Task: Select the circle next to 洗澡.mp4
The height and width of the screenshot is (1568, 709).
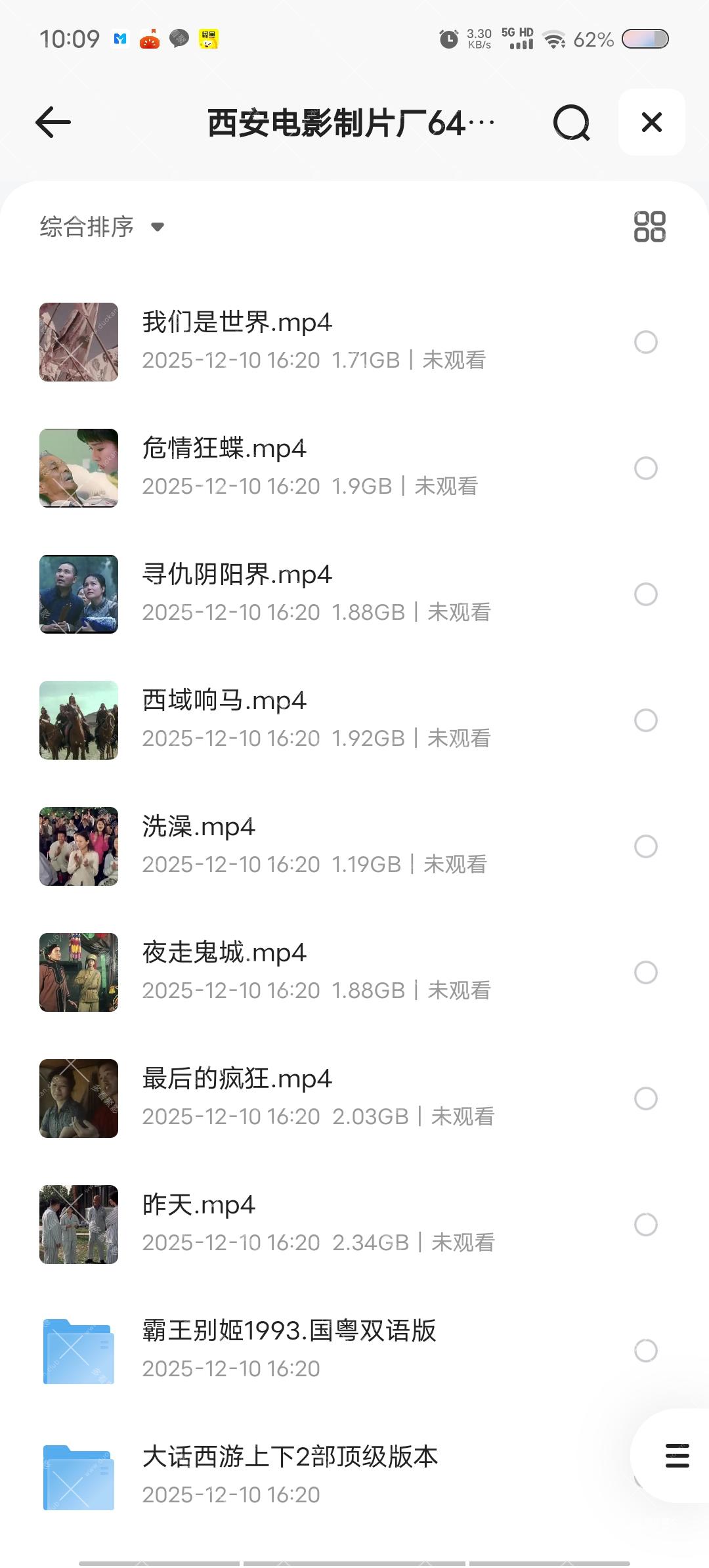Action: (645, 847)
